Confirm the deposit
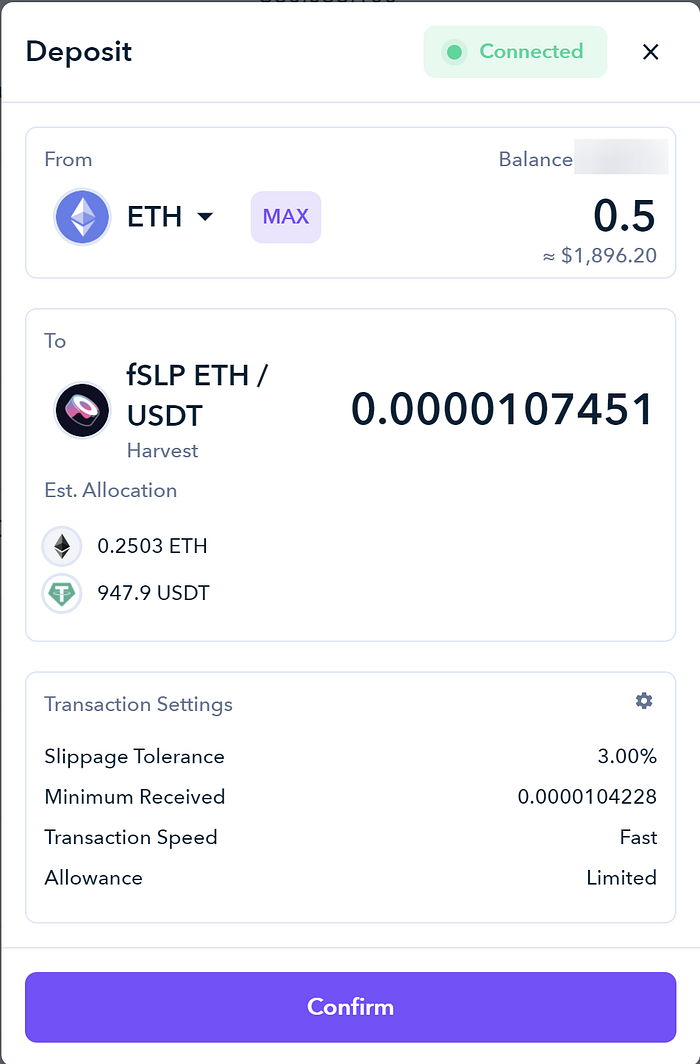The width and height of the screenshot is (700, 1064). pyautogui.click(x=350, y=1007)
